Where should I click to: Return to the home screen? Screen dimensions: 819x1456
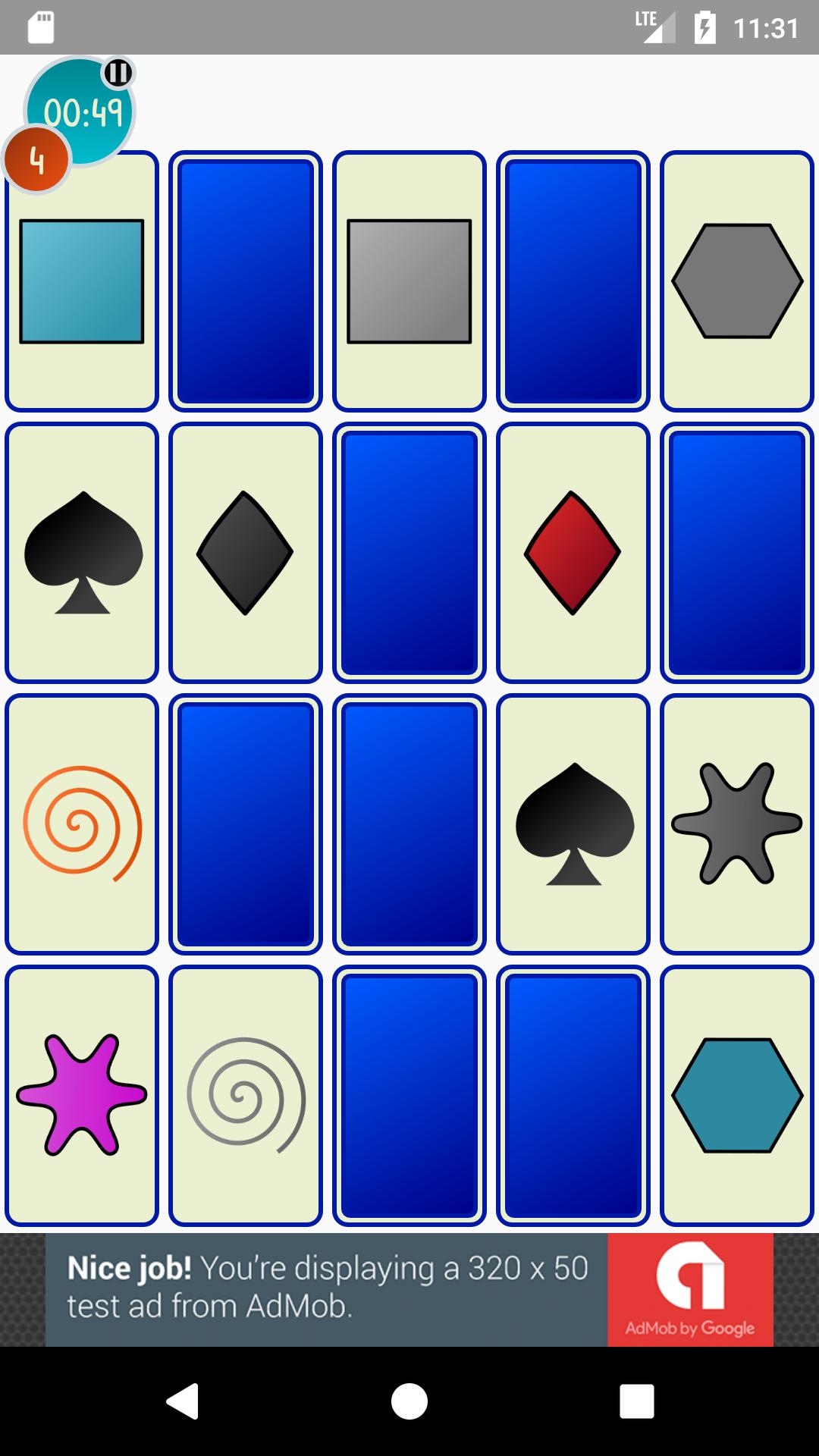[x=409, y=1401]
